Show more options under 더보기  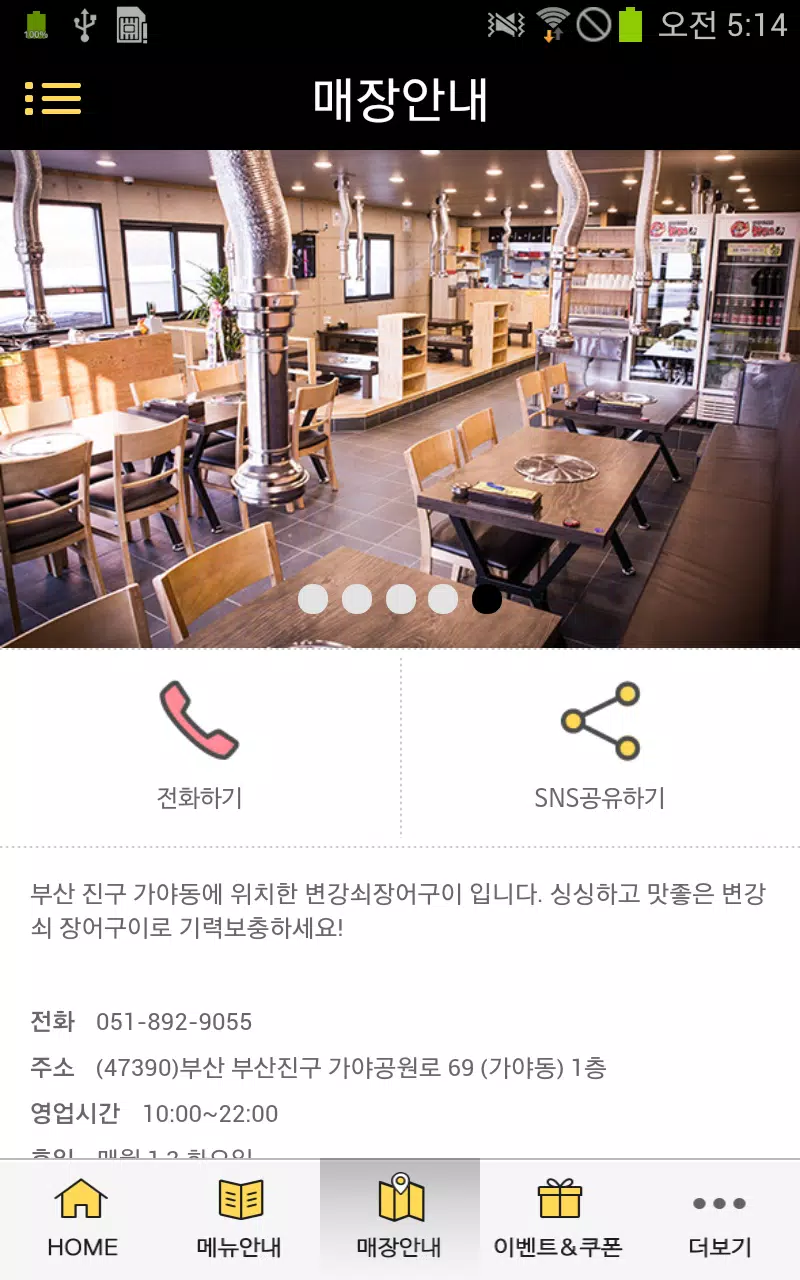(719, 1218)
